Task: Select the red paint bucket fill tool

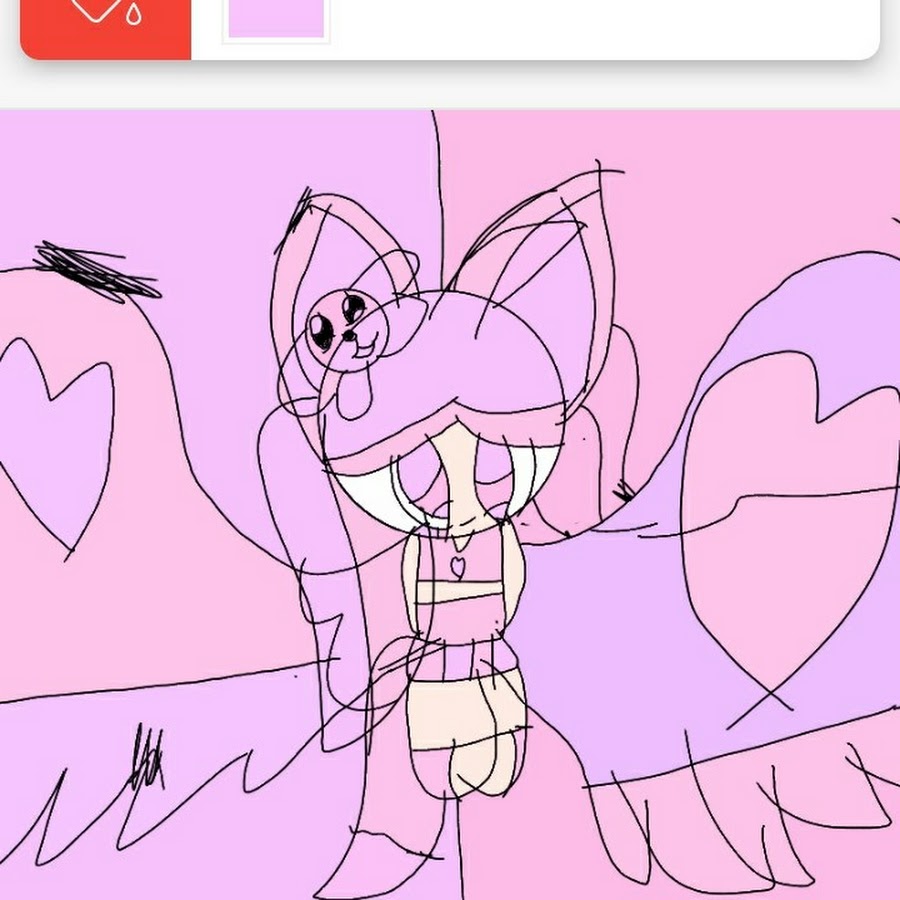Action: click(105, 20)
